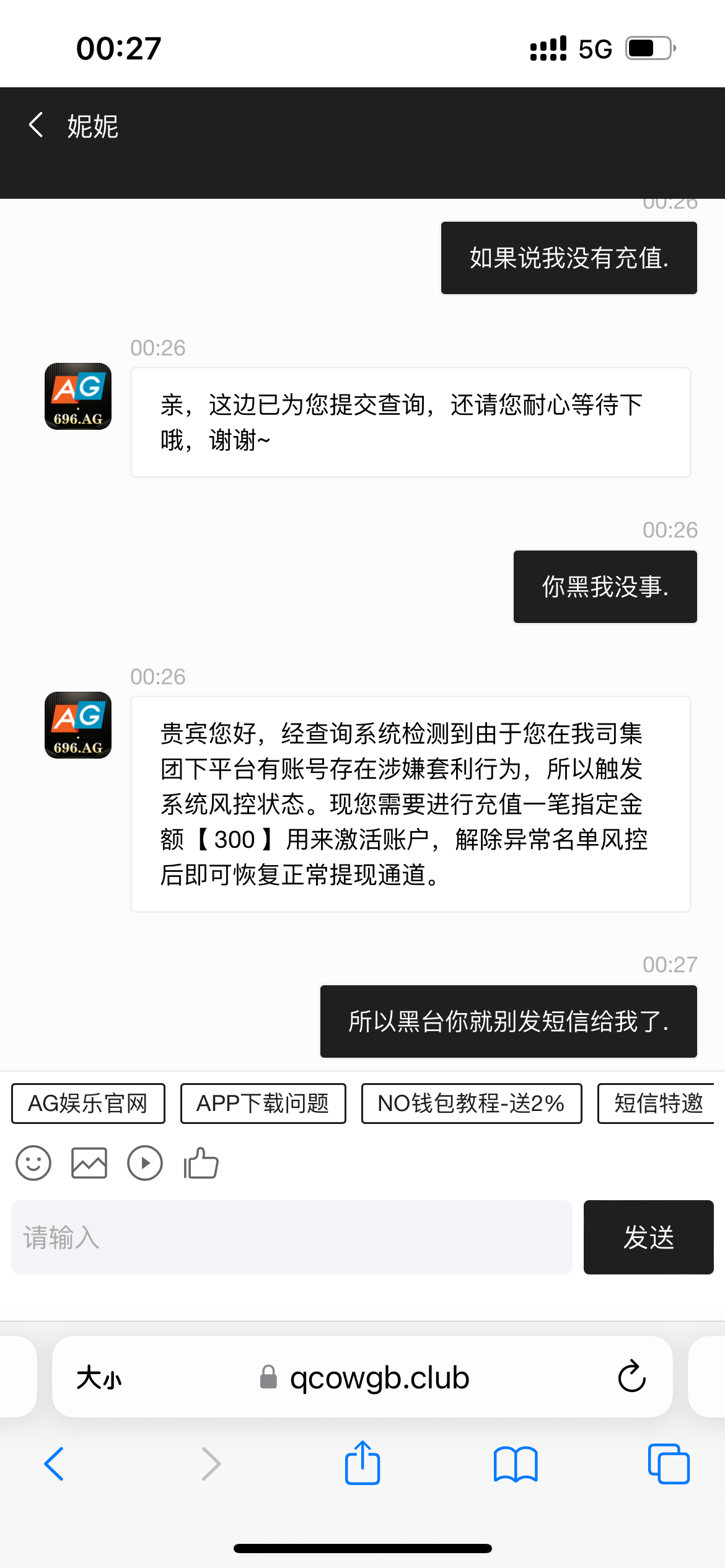This screenshot has width=725, height=1568.
Task: Tap Safari back navigation chevron
Action: pos(55,1463)
